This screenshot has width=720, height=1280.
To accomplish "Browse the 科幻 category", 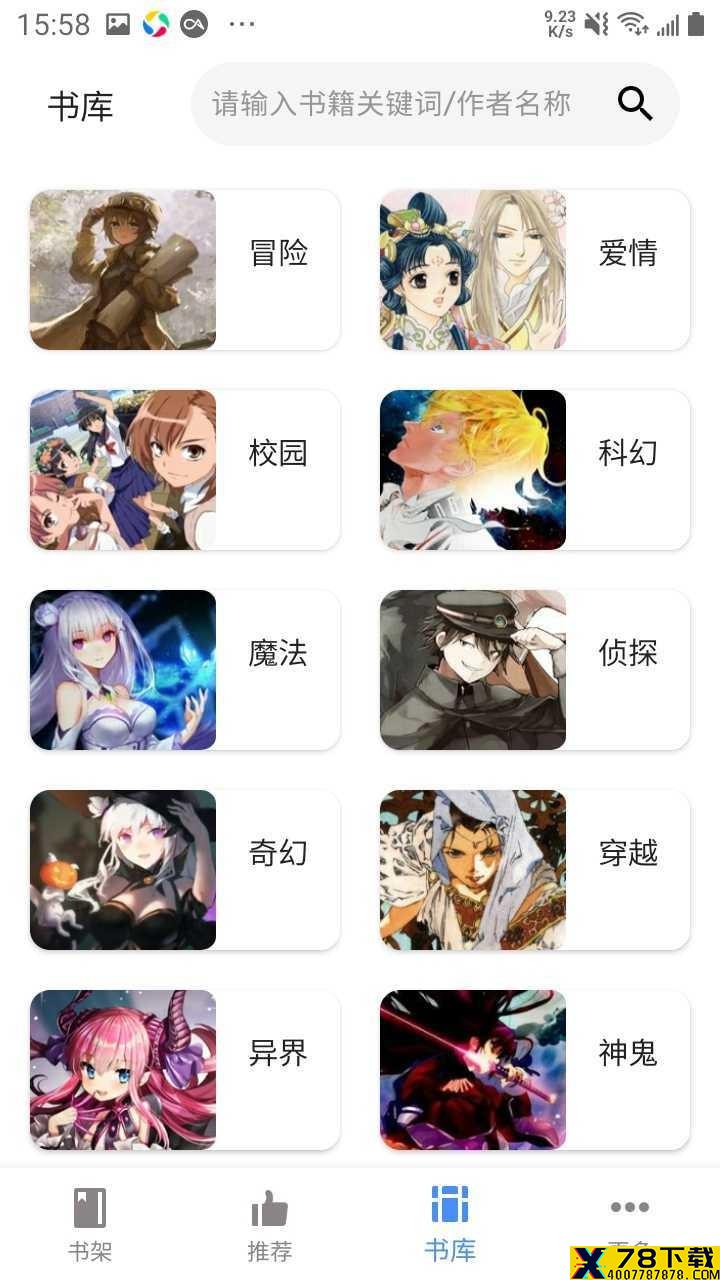I will tap(535, 470).
